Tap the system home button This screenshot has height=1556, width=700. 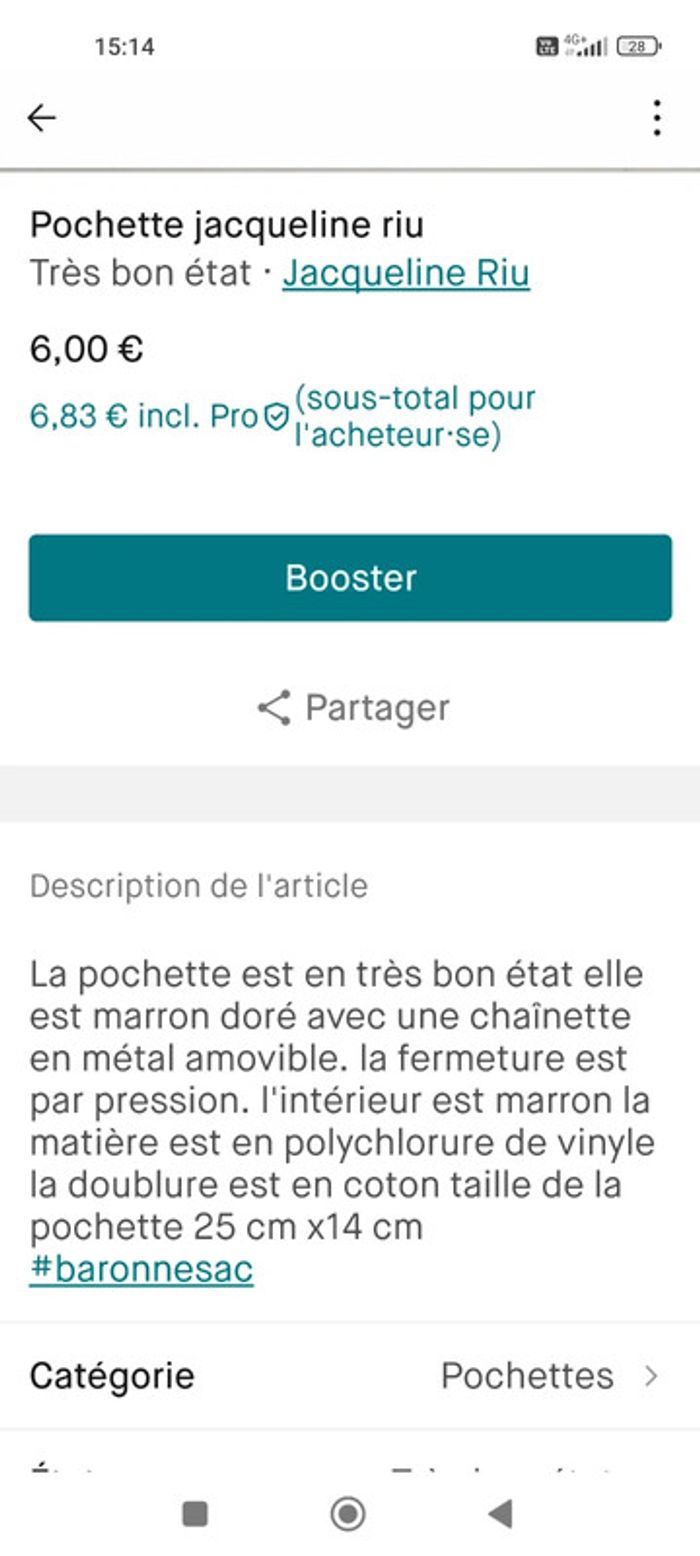coord(348,1514)
